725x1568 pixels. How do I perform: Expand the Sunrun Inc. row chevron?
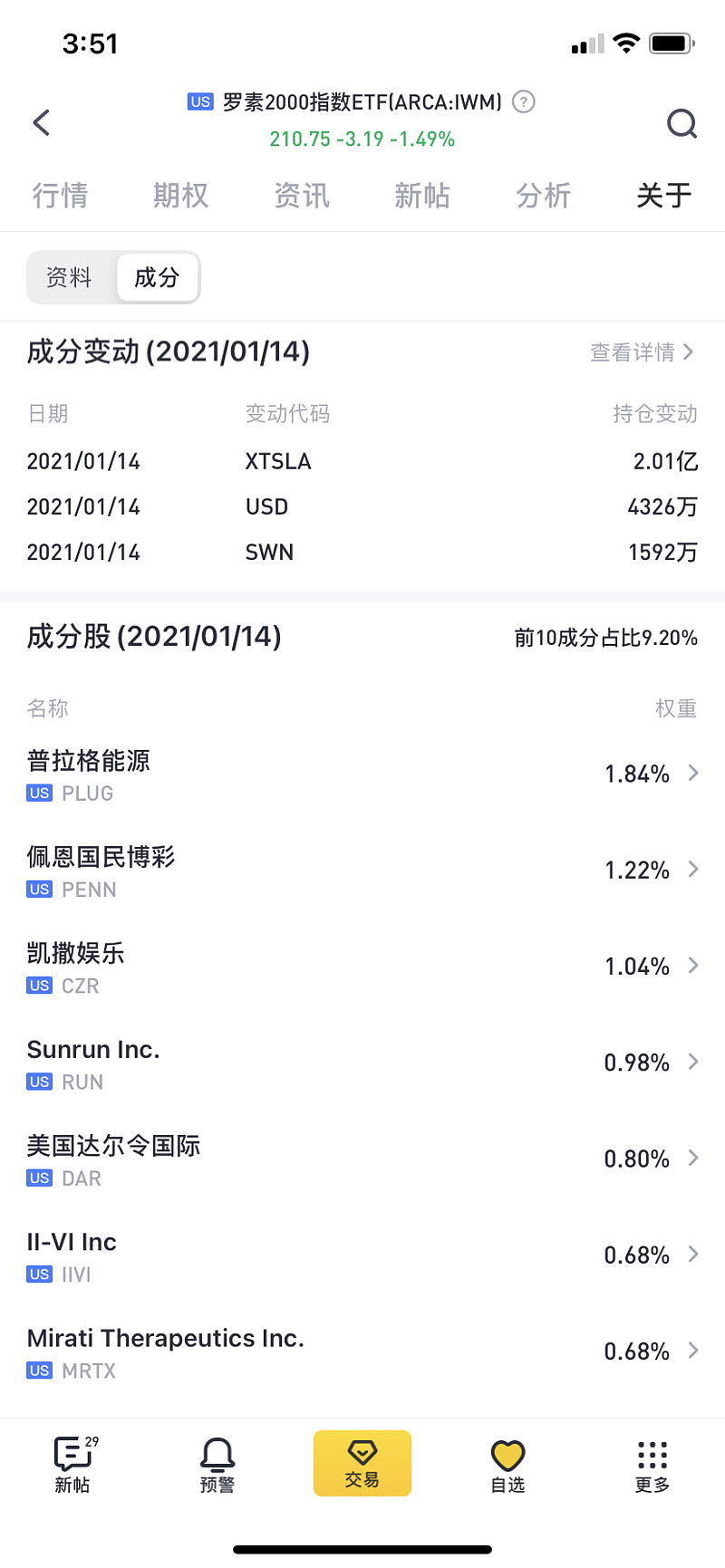pos(692,1062)
